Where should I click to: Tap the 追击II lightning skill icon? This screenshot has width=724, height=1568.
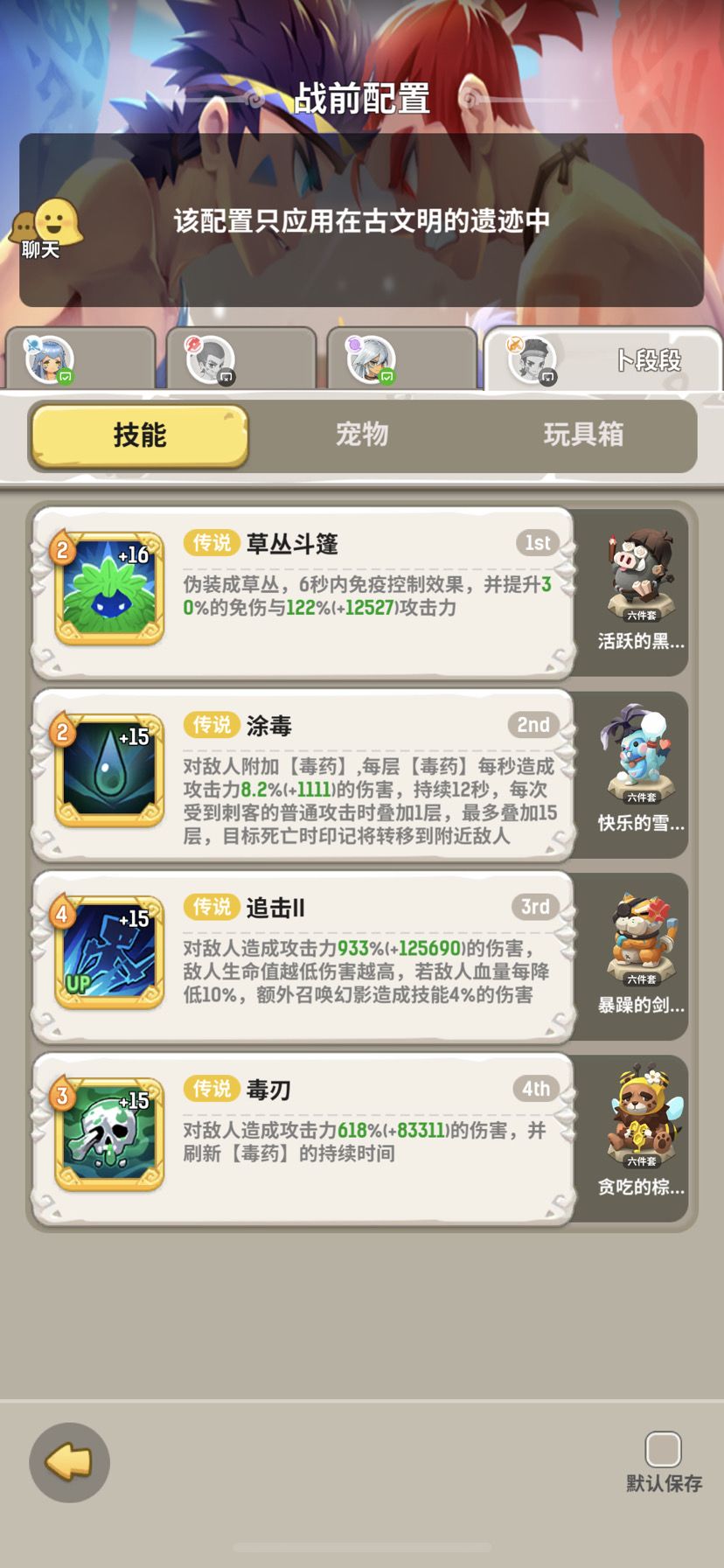click(108, 951)
